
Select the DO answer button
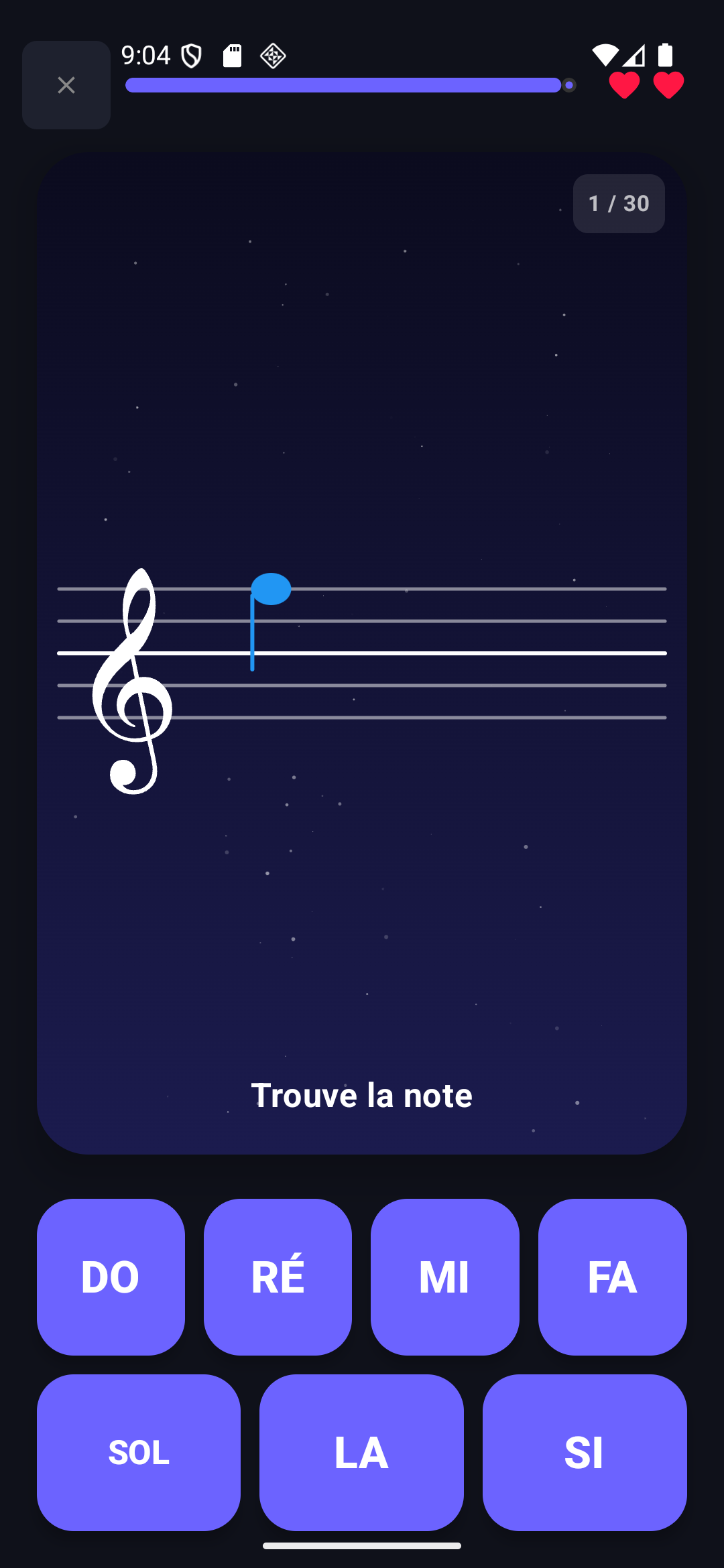(x=111, y=1276)
